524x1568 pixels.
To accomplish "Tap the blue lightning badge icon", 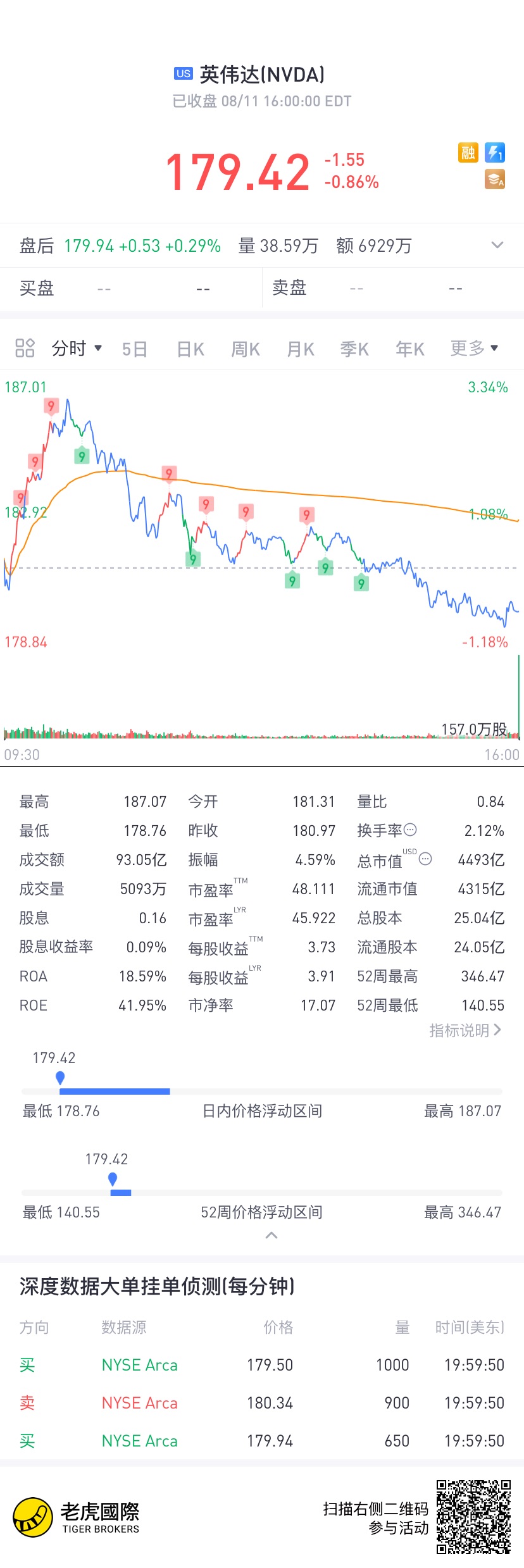I will pyautogui.click(x=495, y=152).
